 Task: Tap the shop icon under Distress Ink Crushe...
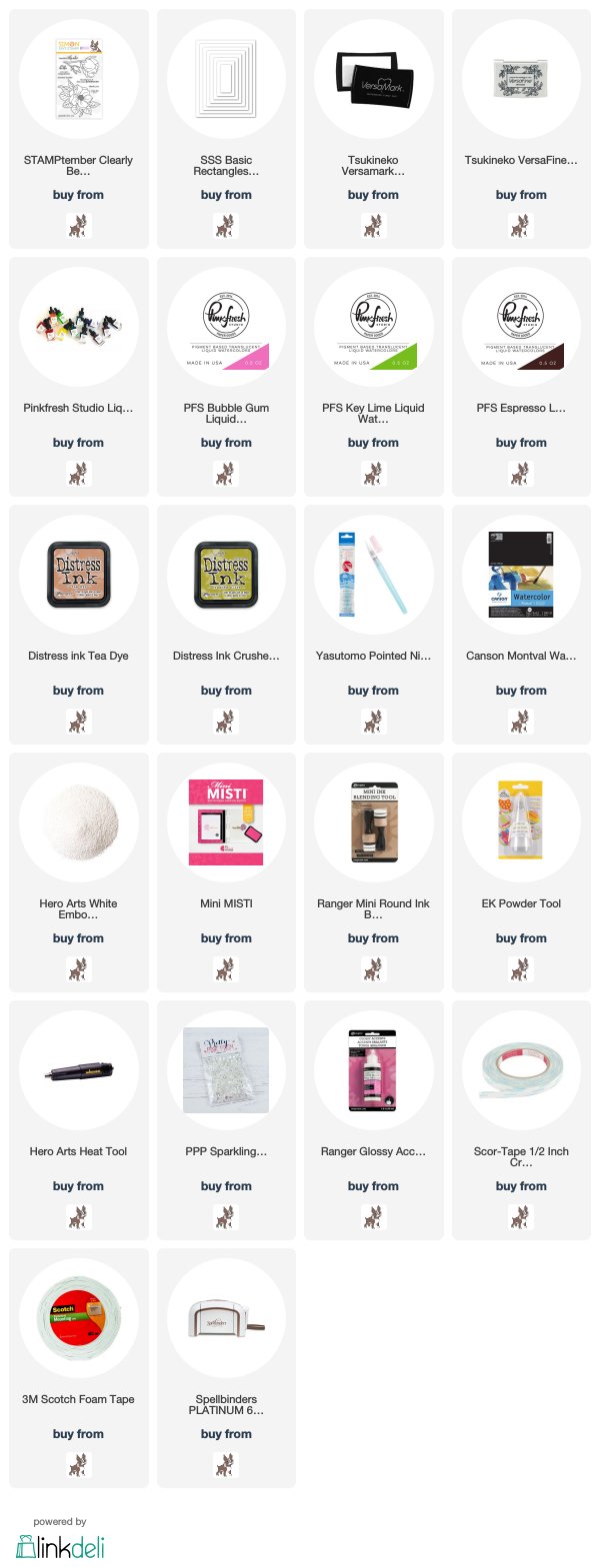(226, 722)
